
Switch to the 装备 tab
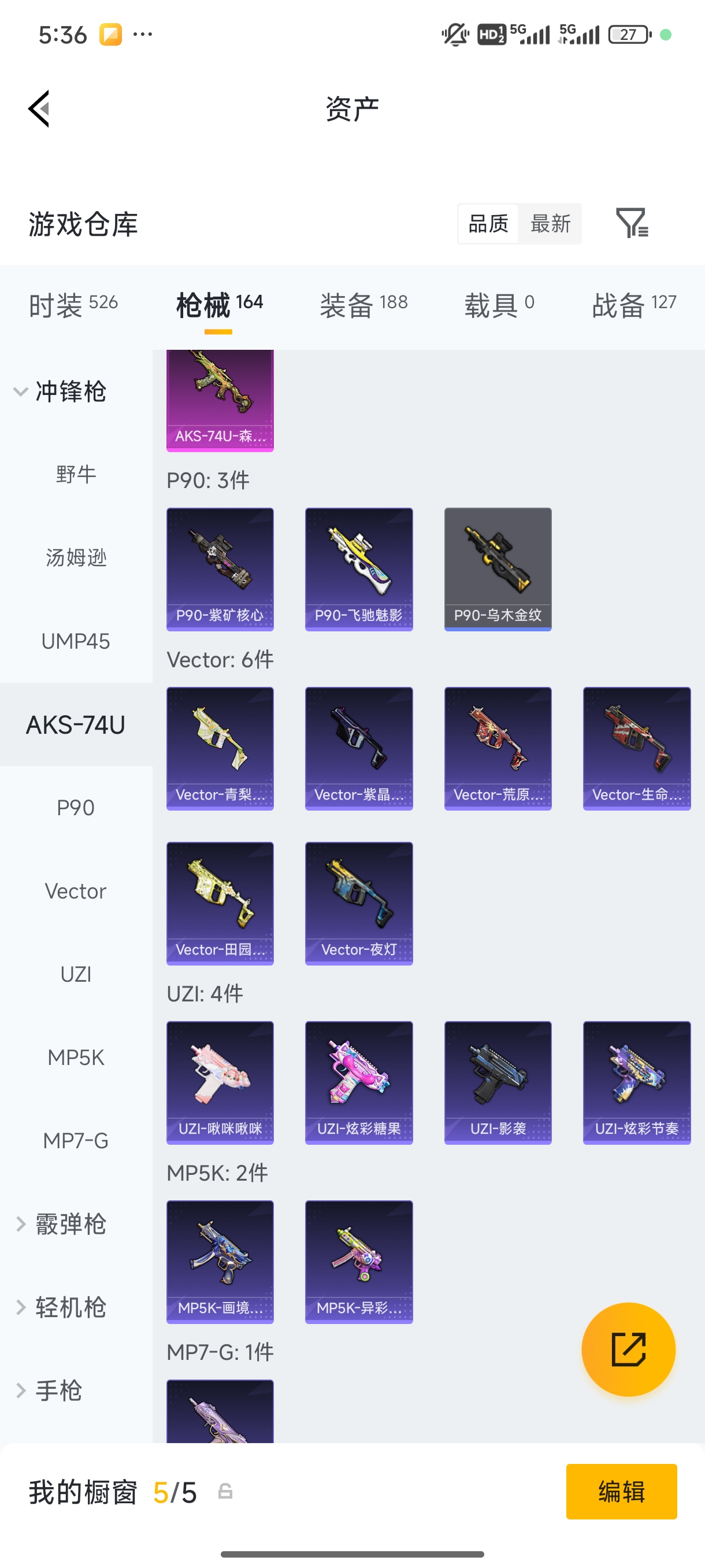363,304
